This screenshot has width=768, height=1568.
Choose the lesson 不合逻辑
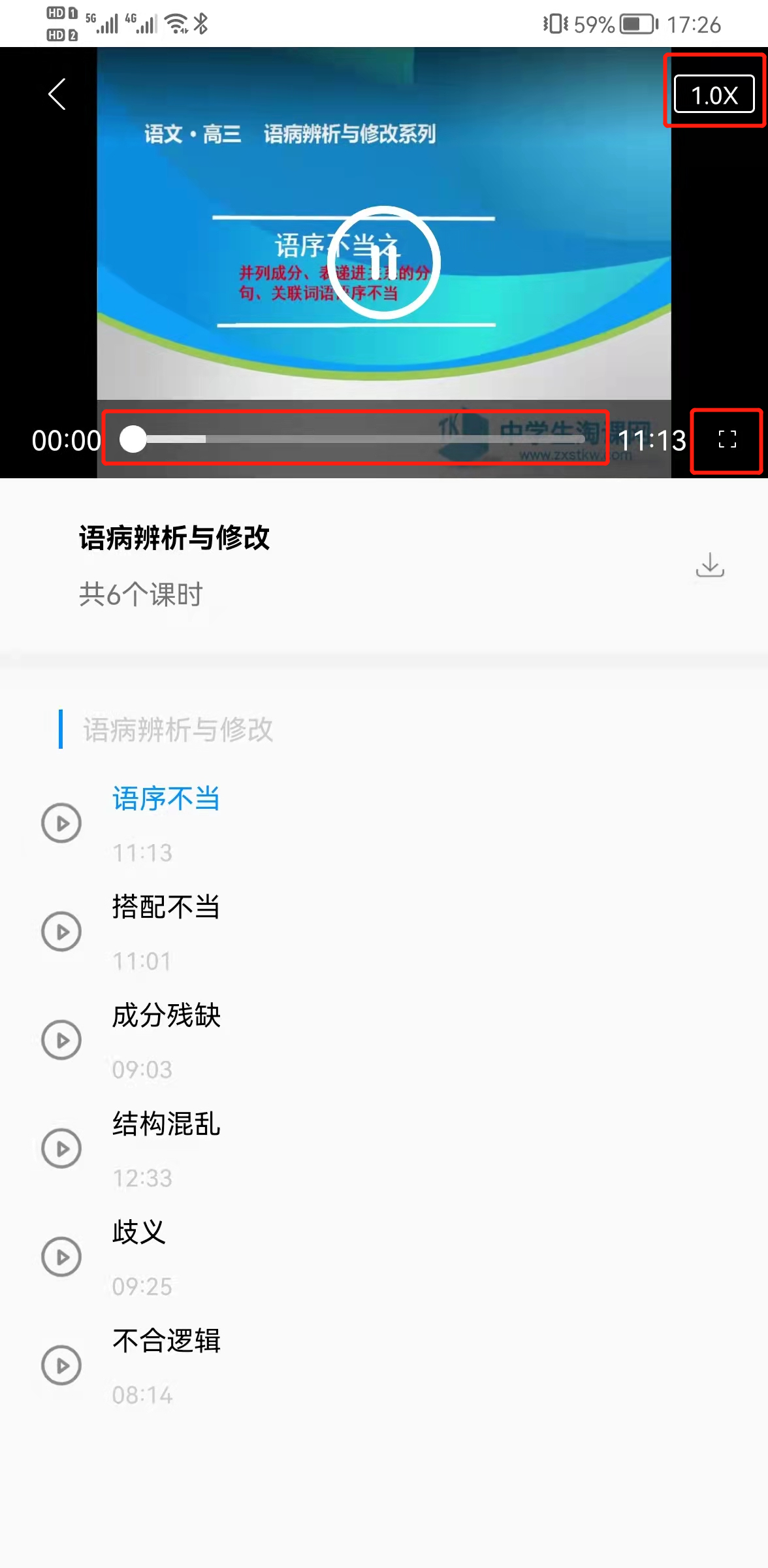click(166, 1342)
